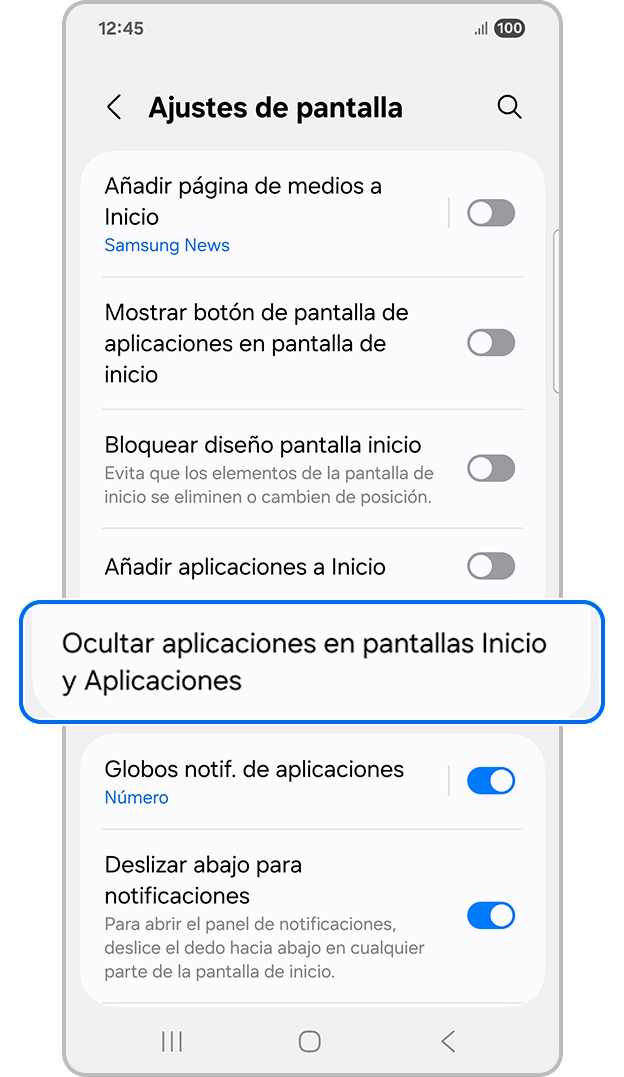
Task: Toggle Añadir aplicaciones a Inicio on
Action: pyautogui.click(x=491, y=566)
